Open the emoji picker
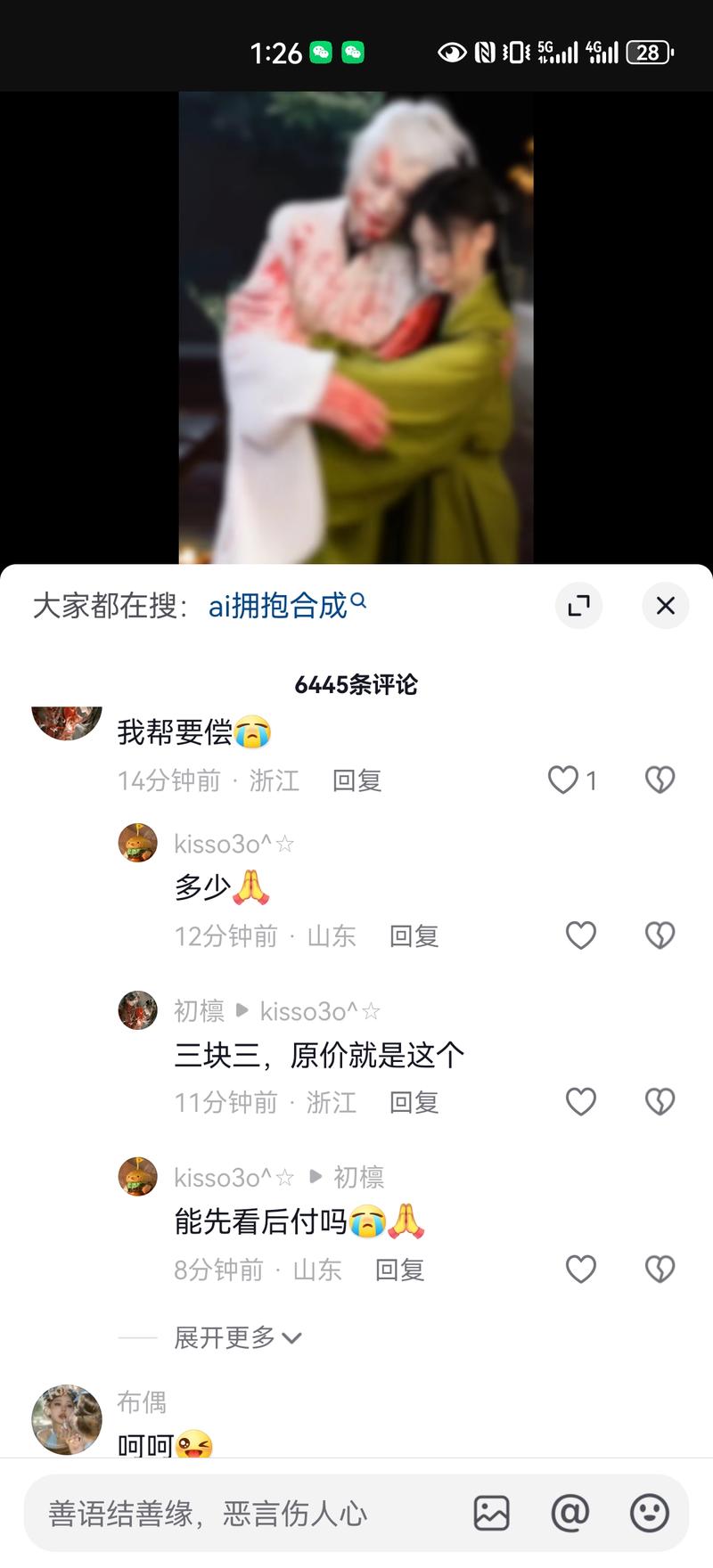713x1568 pixels. coord(649,1514)
